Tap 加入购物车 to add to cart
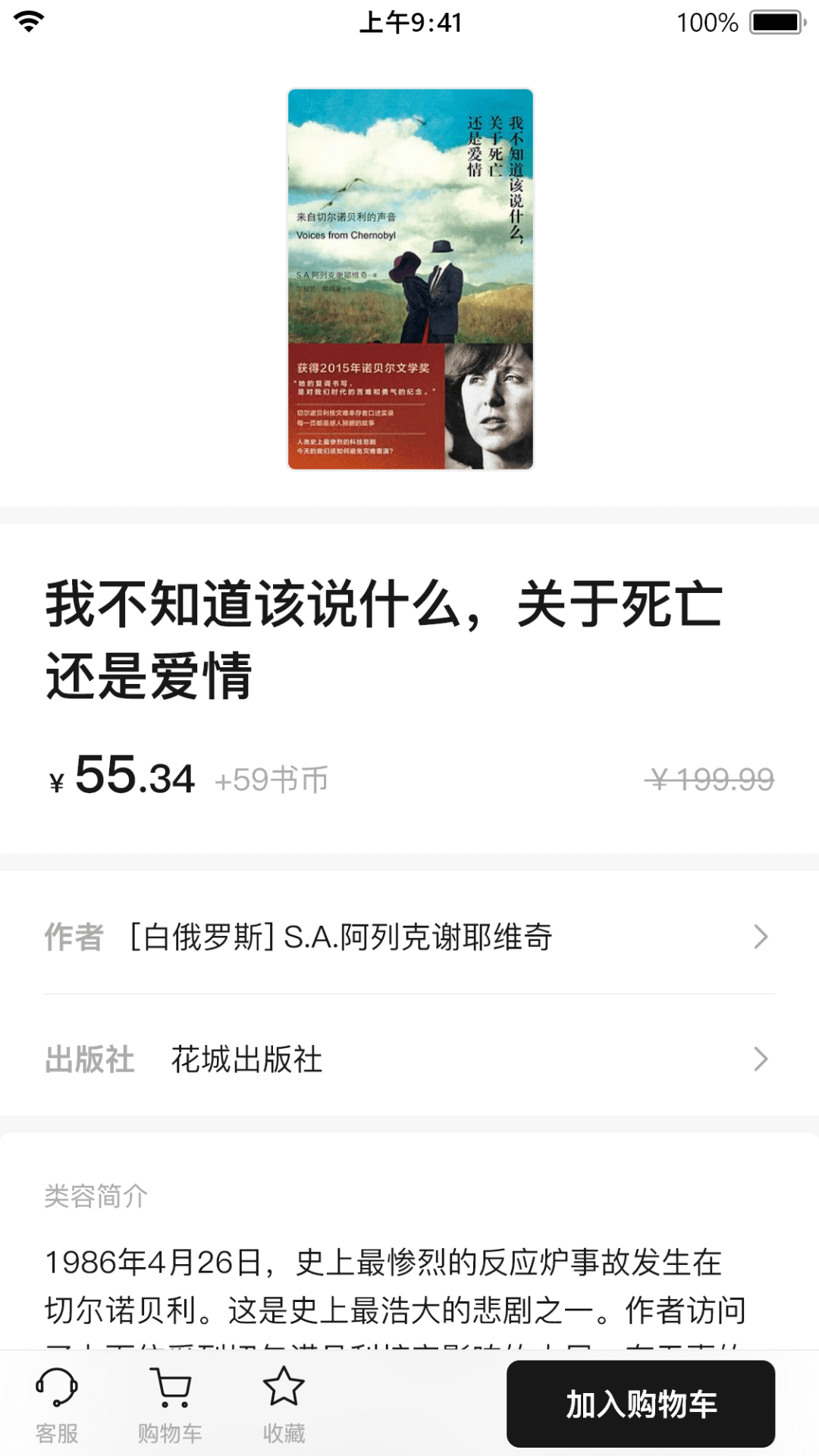The width and height of the screenshot is (819, 1456). [x=641, y=1404]
